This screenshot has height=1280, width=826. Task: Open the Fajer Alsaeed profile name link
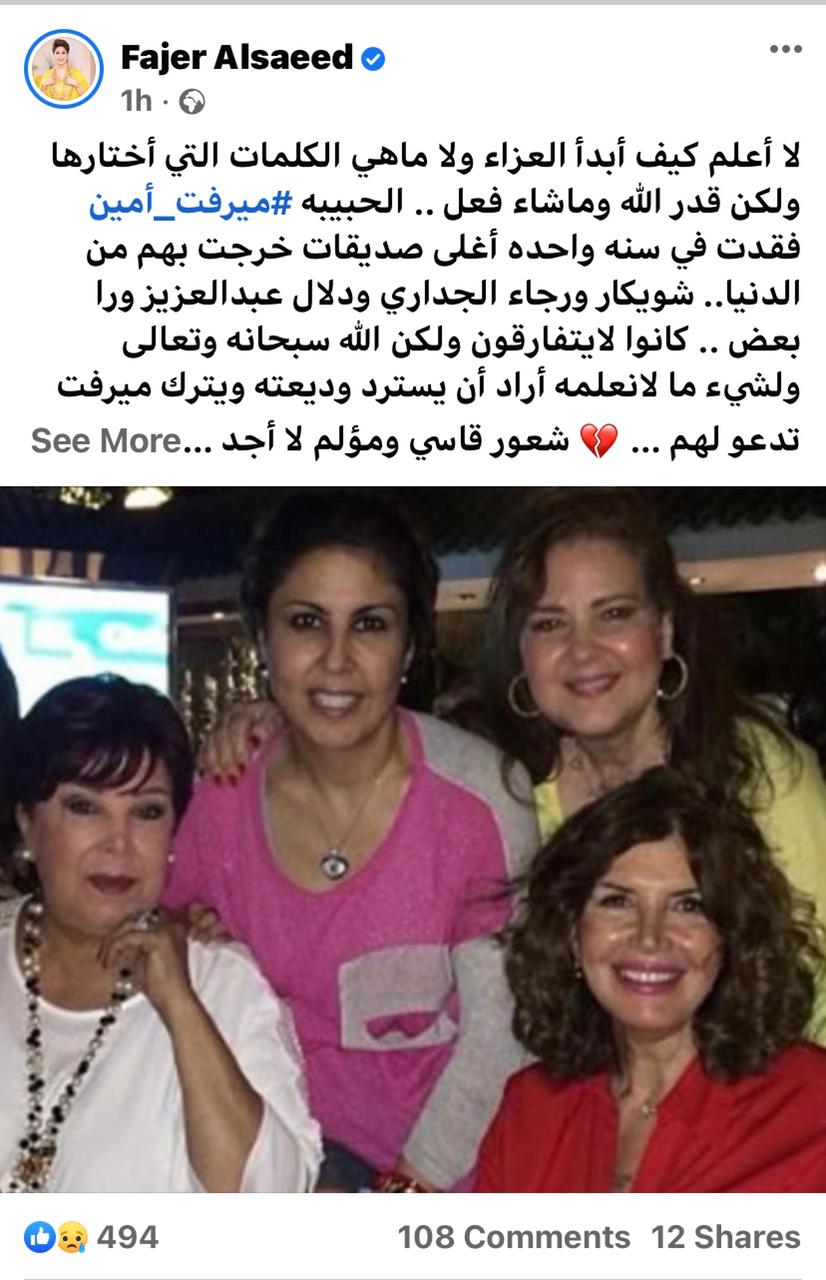click(x=237, y=58)
